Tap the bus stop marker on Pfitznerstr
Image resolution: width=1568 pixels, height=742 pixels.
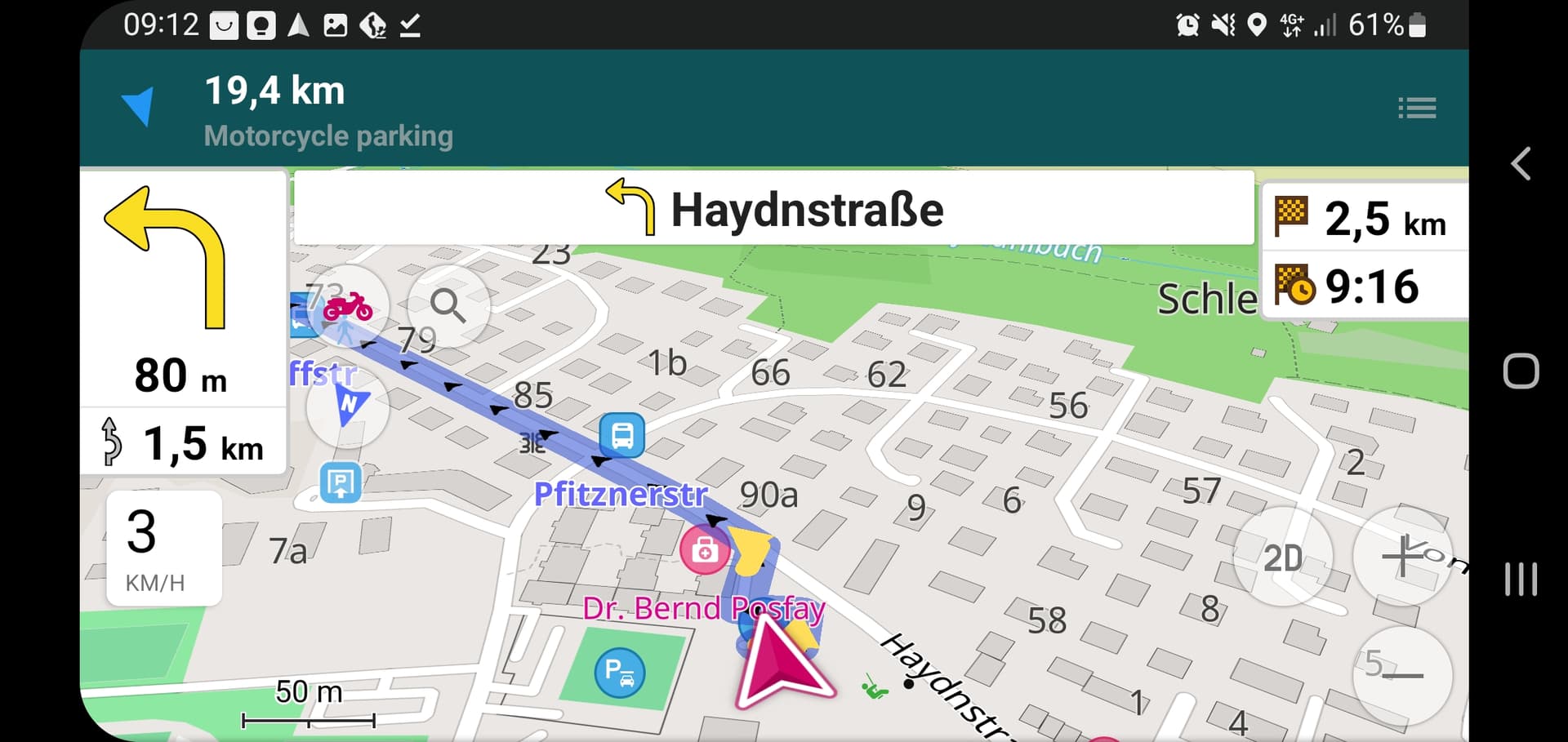[x=622, y=435]
